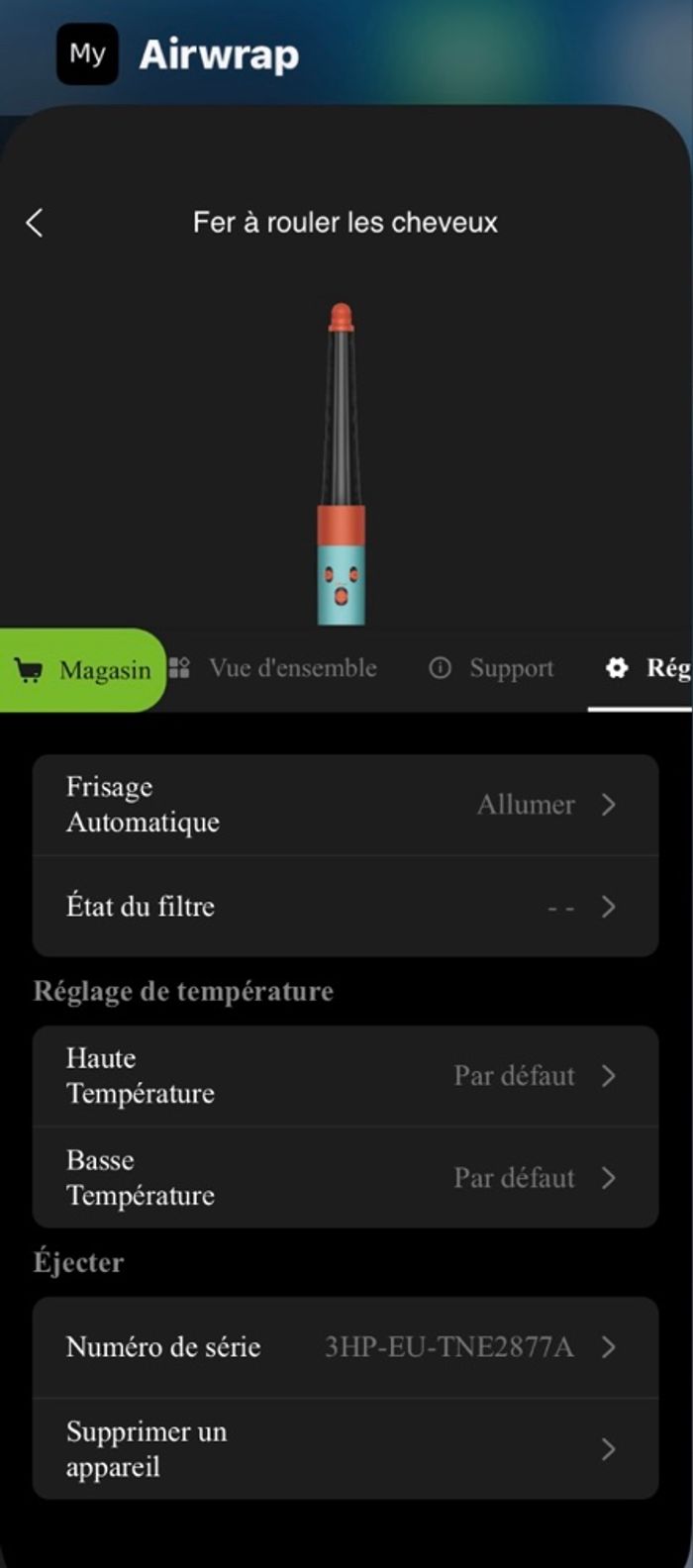The image size is (693, 1568).
Task: Open the Magasin shop button
Action: (x=83, y=670)
